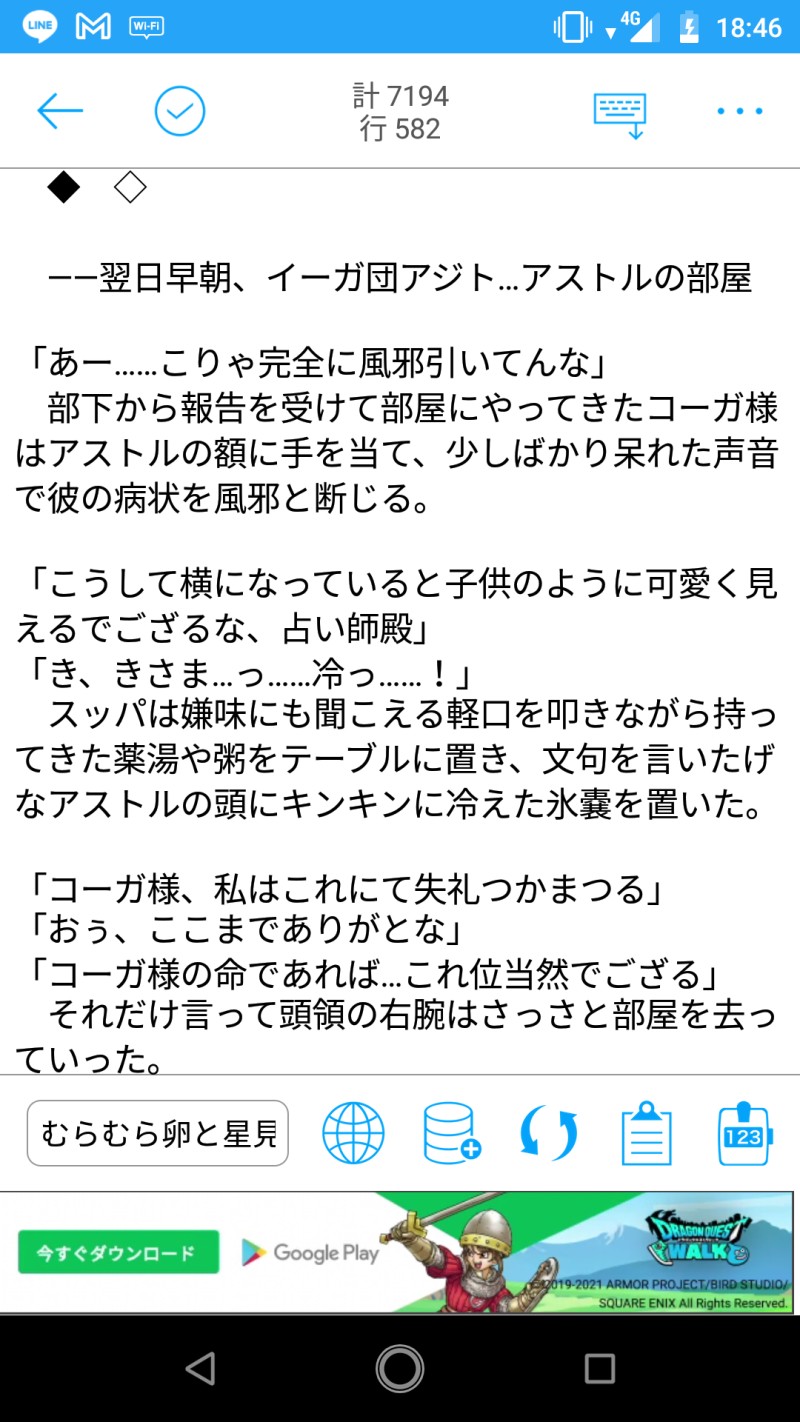Open the three-dot overflow menu
Screen dimensions: 800x1422
(x=740, y=112)
